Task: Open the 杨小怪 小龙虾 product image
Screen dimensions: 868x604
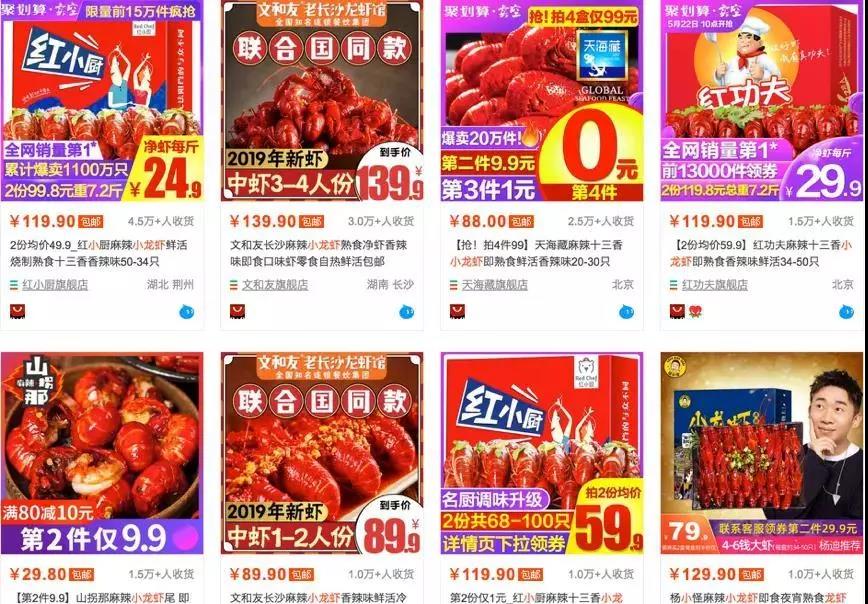Action: click(761, 452)
